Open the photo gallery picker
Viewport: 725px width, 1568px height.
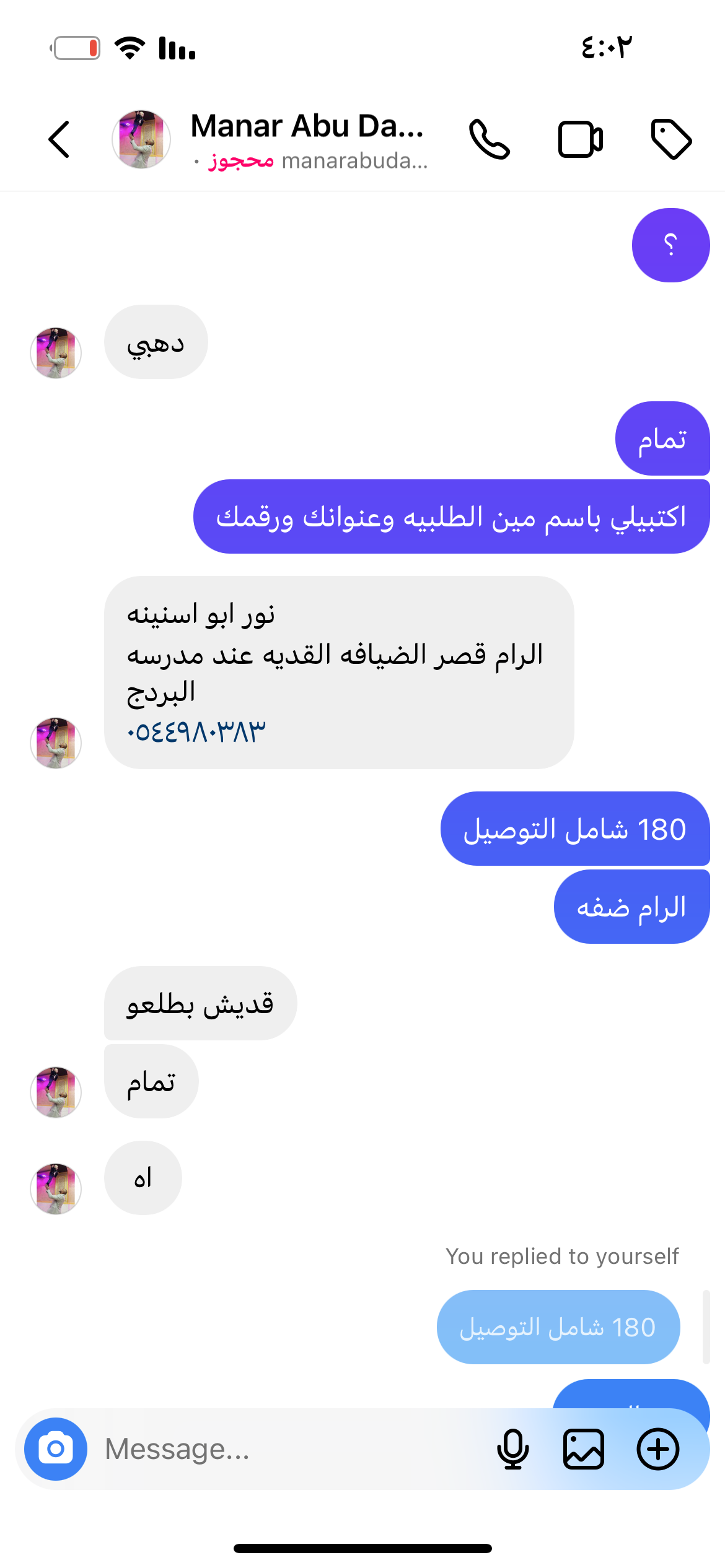click(584, 1448)
